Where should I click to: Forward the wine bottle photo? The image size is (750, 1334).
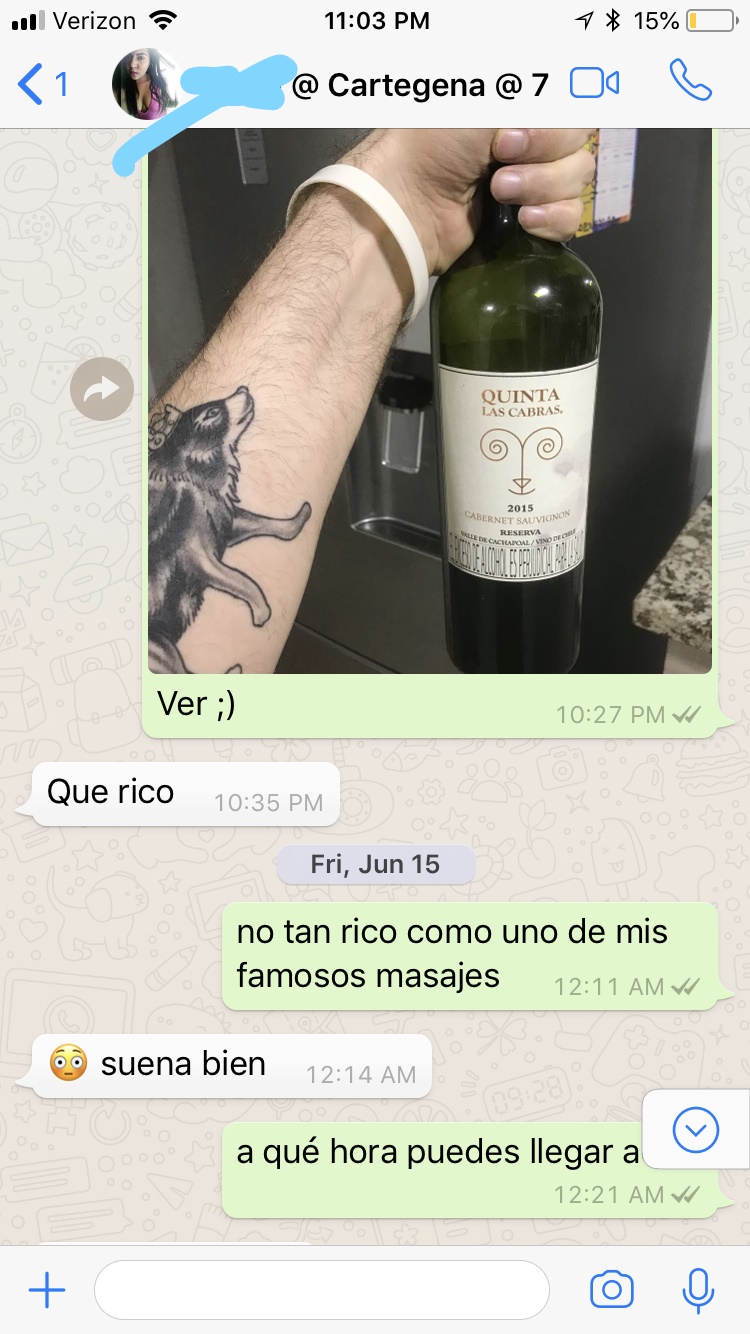coord(101,389)
